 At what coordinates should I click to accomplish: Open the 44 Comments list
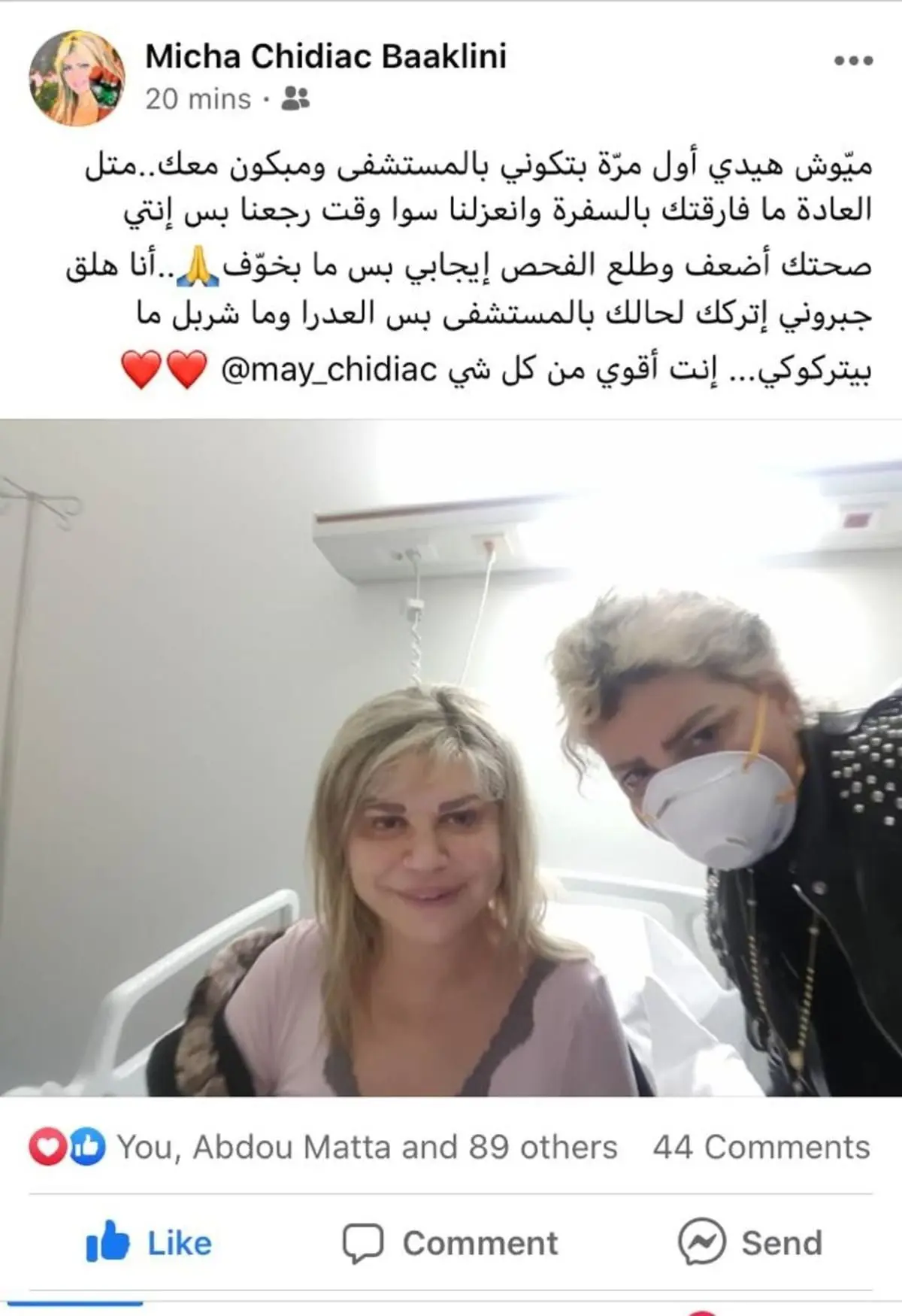click(x=761, y=1148)
